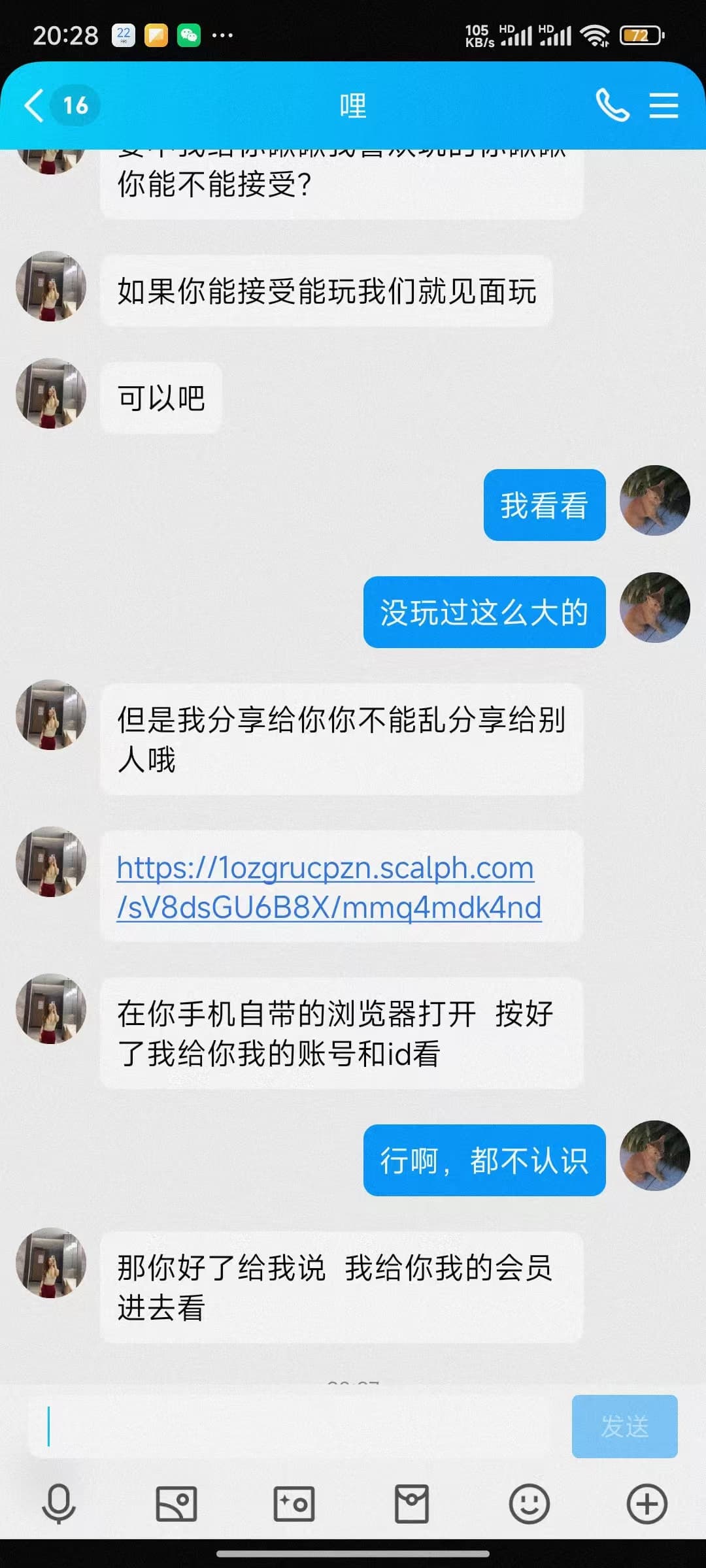Image resolution: width=706 pixels, height=1568 pixels.
Task: Open the scalph.com link in chat
Action: coord(329,887)
